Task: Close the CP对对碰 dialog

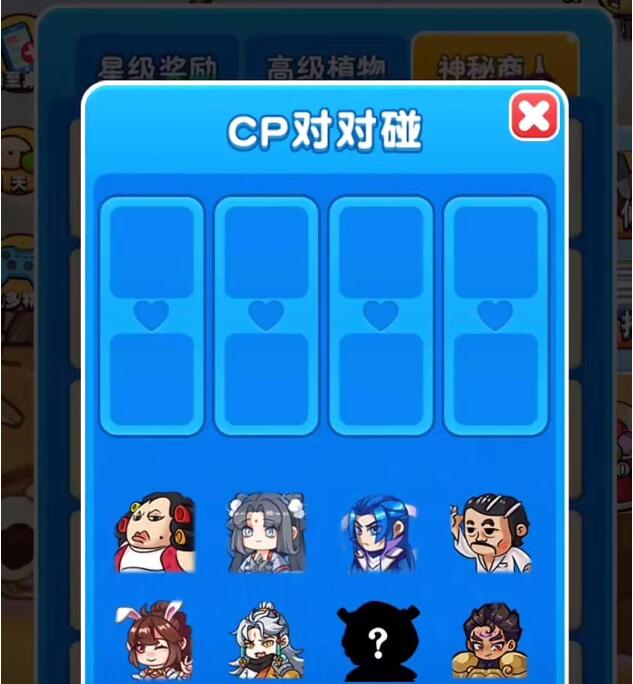Action: [x=534, y=117]
